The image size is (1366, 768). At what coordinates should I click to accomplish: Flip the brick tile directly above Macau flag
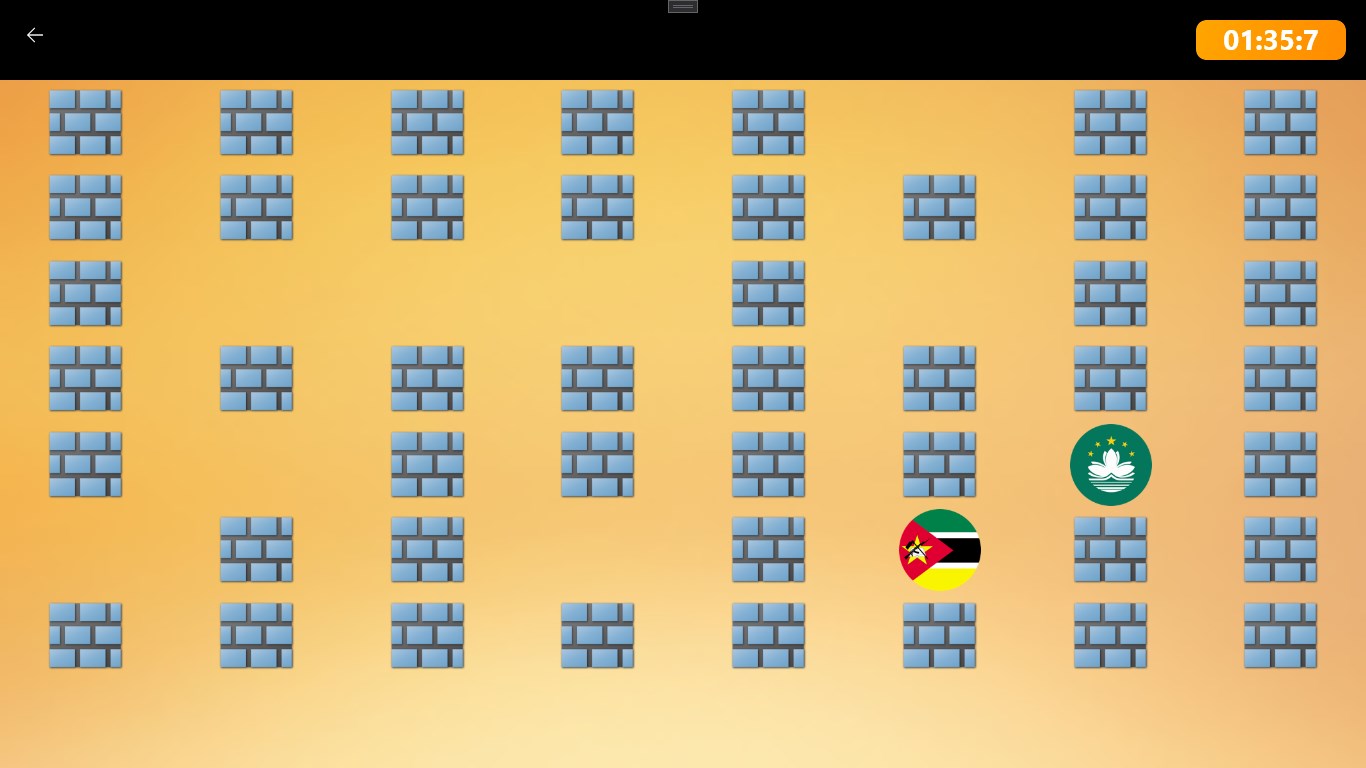click(1110, 378)
